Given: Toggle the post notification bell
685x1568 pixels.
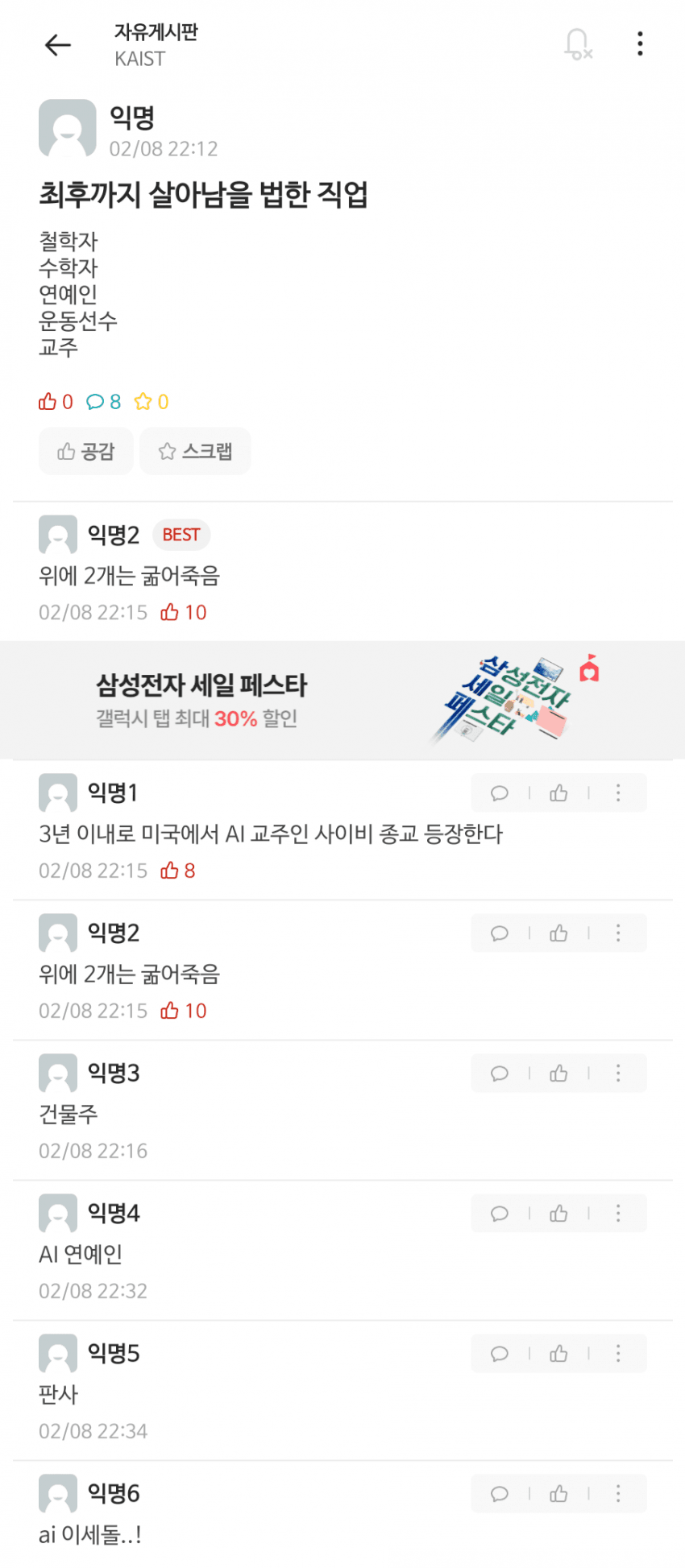Looking at the screenshot, I should pyautogui.click(x=577, y=44).
